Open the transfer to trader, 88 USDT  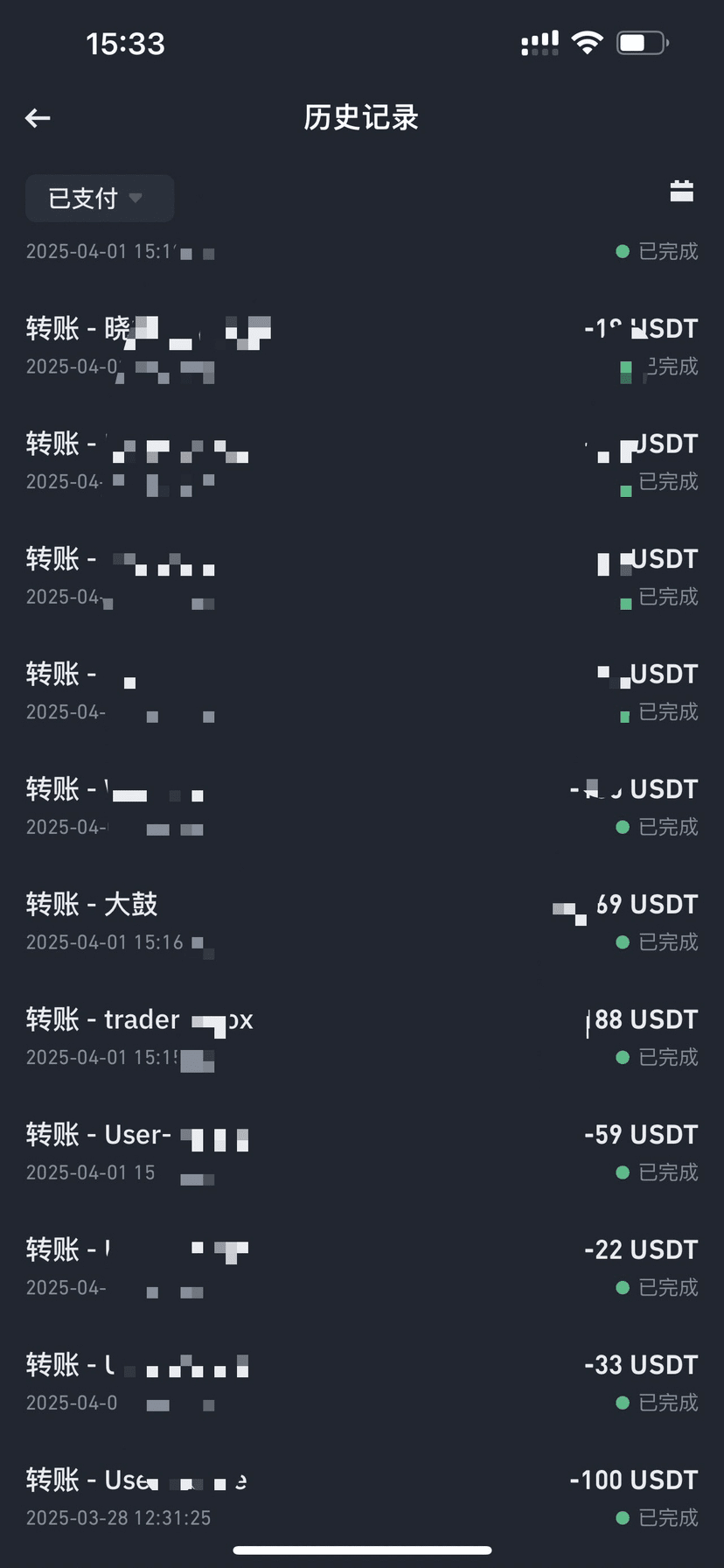click(362, 1038)
